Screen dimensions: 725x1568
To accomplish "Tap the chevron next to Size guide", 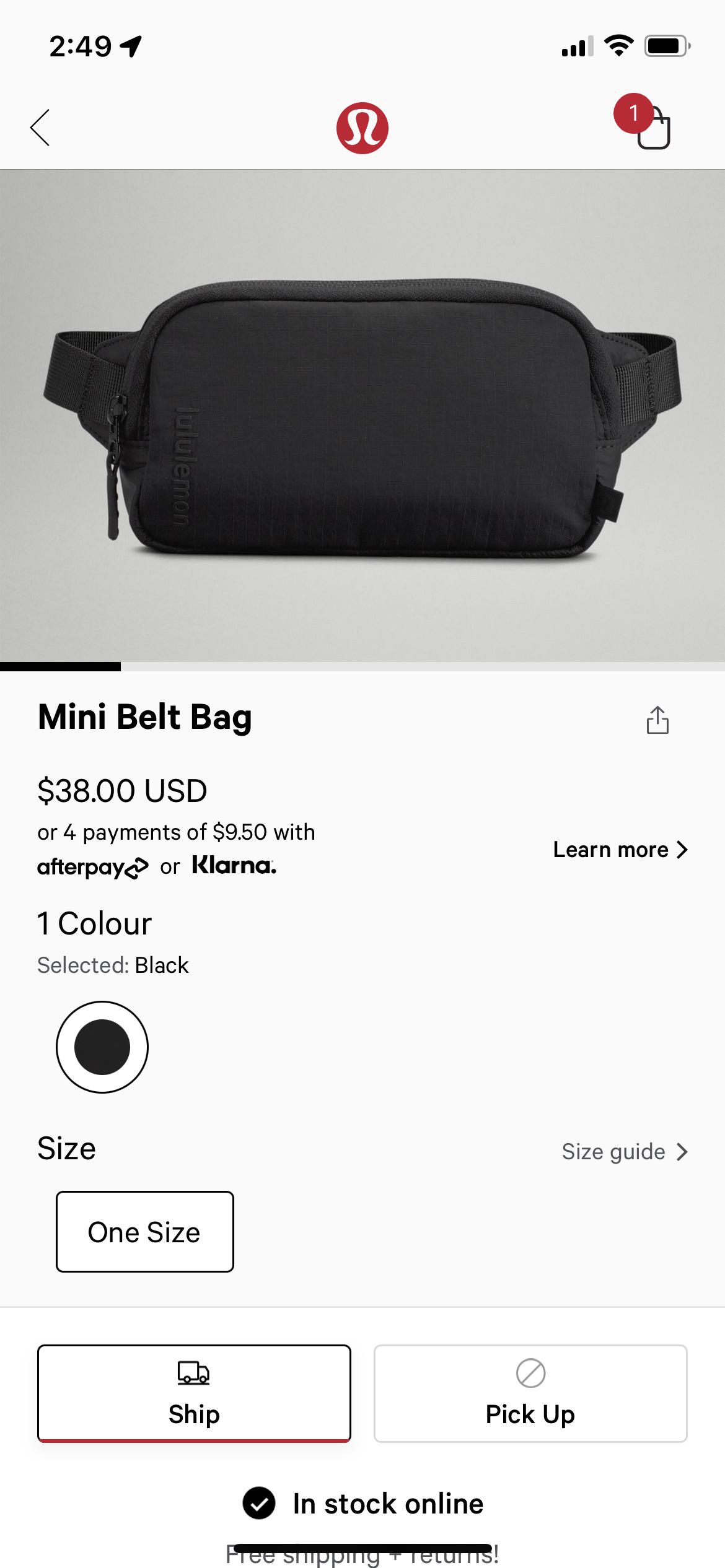I will coord(682,1152).
